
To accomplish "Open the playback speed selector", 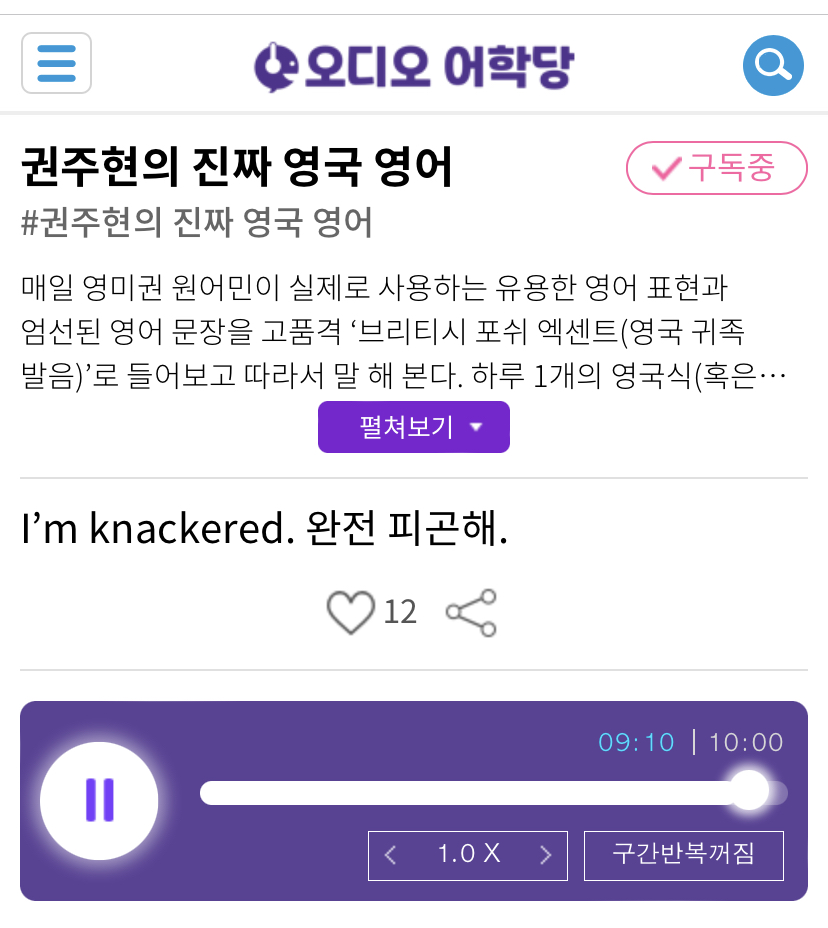I will click(x=467, y=855).
